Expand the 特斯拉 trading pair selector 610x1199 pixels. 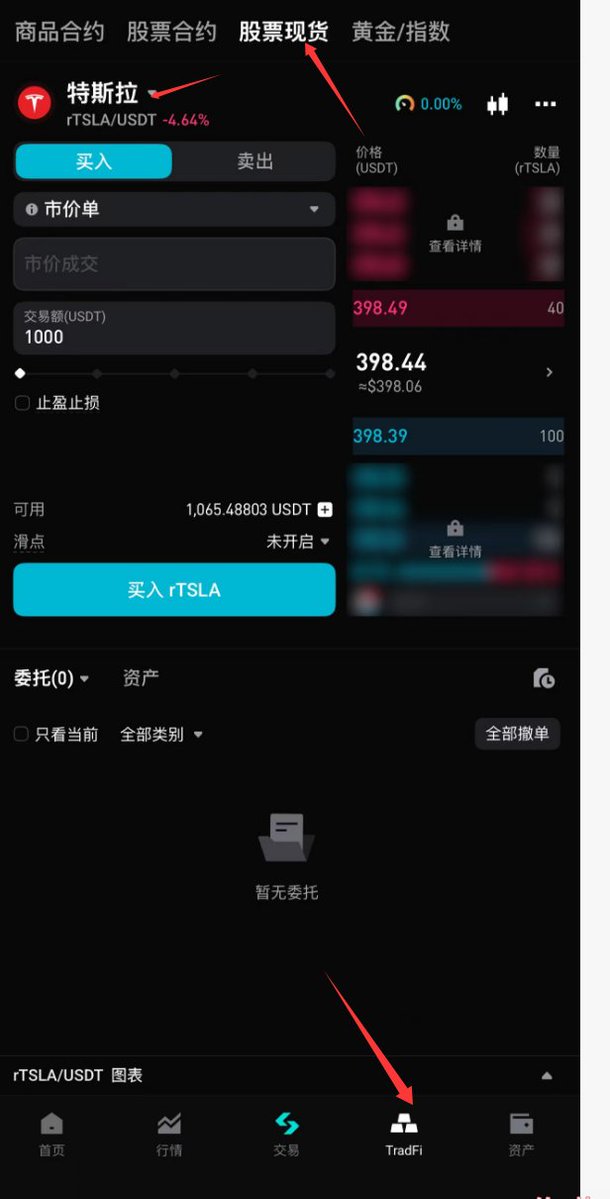click(112, 93)
